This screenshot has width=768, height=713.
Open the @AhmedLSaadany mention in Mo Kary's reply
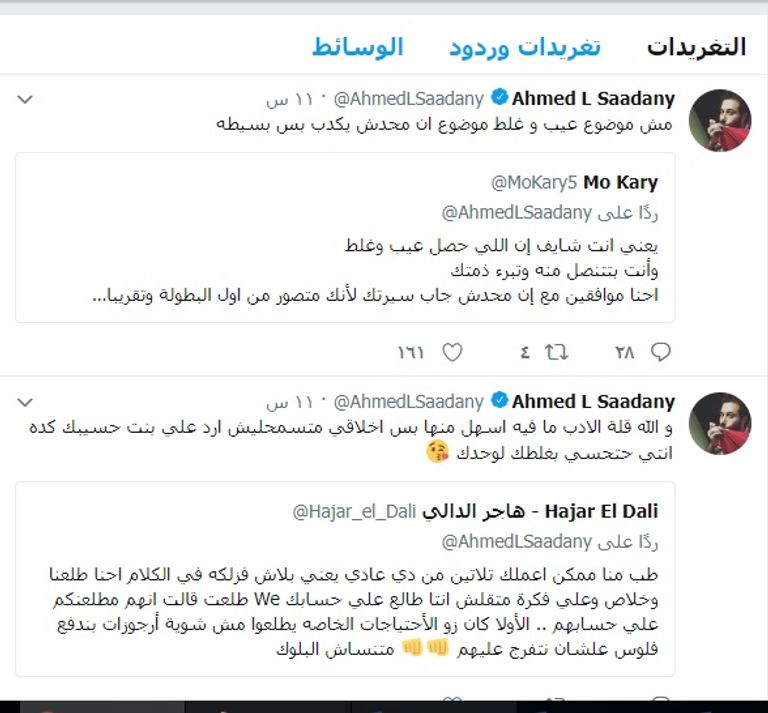[515, 213]
